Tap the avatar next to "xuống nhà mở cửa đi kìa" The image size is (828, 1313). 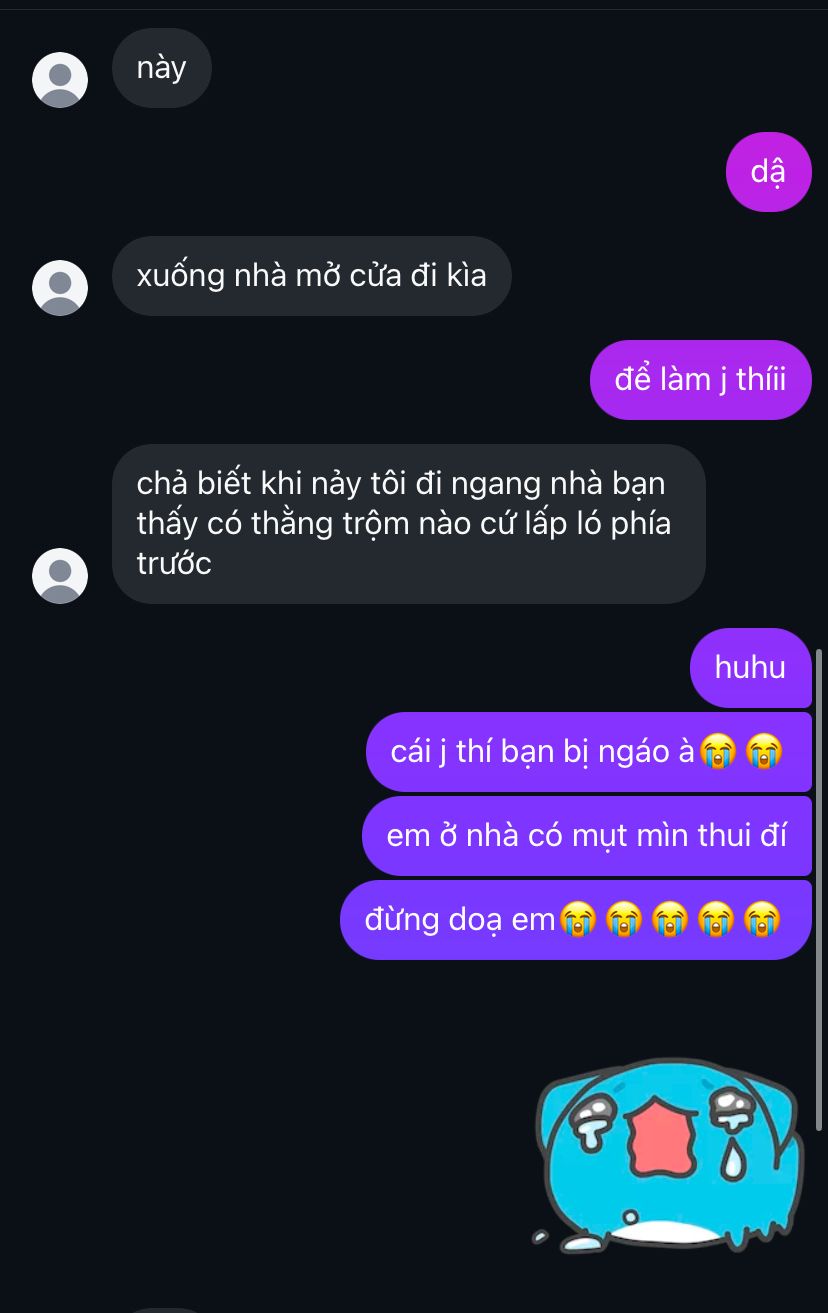pyautogui.click(x=60, y=288)
